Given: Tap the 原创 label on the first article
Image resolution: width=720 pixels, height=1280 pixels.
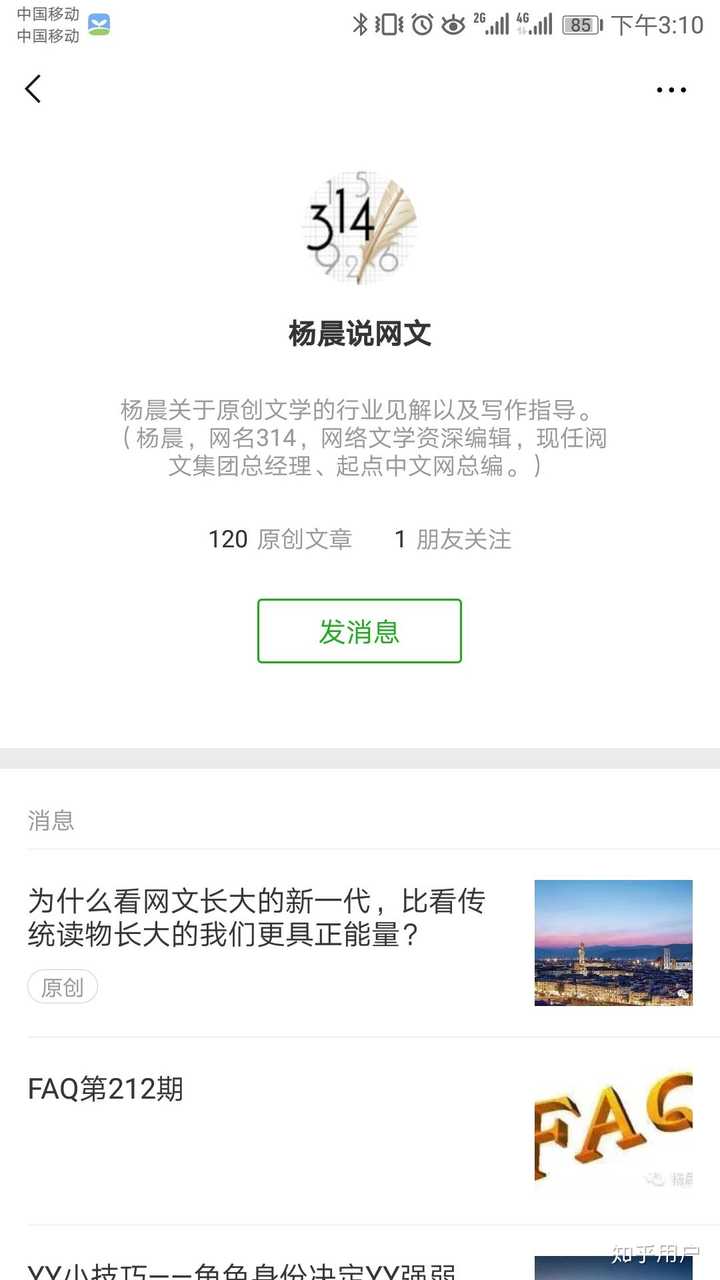Looking at the screenshot, I should coord(62,987).
